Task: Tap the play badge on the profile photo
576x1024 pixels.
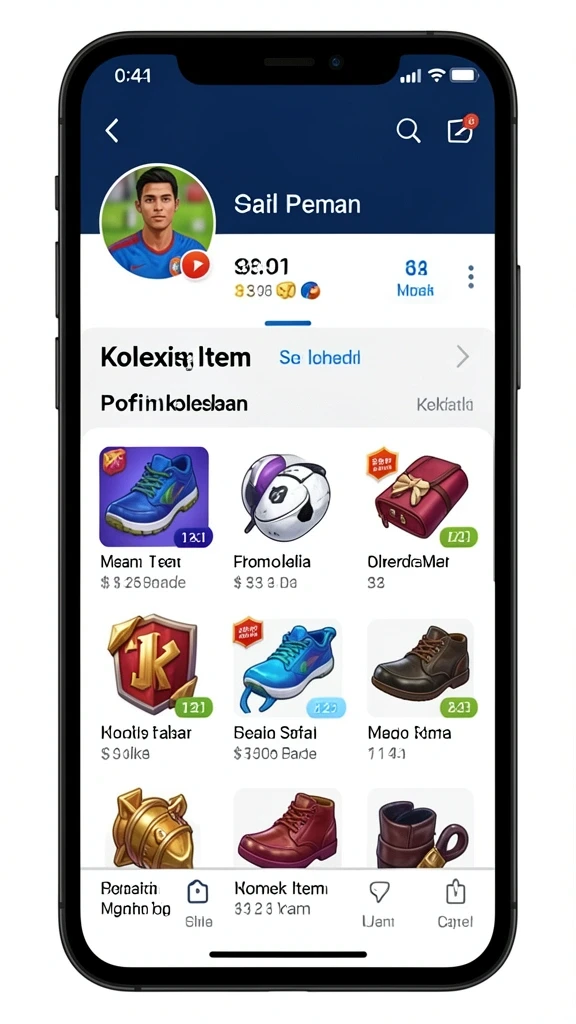Action: pyautogui.click(x=195, y=265)
